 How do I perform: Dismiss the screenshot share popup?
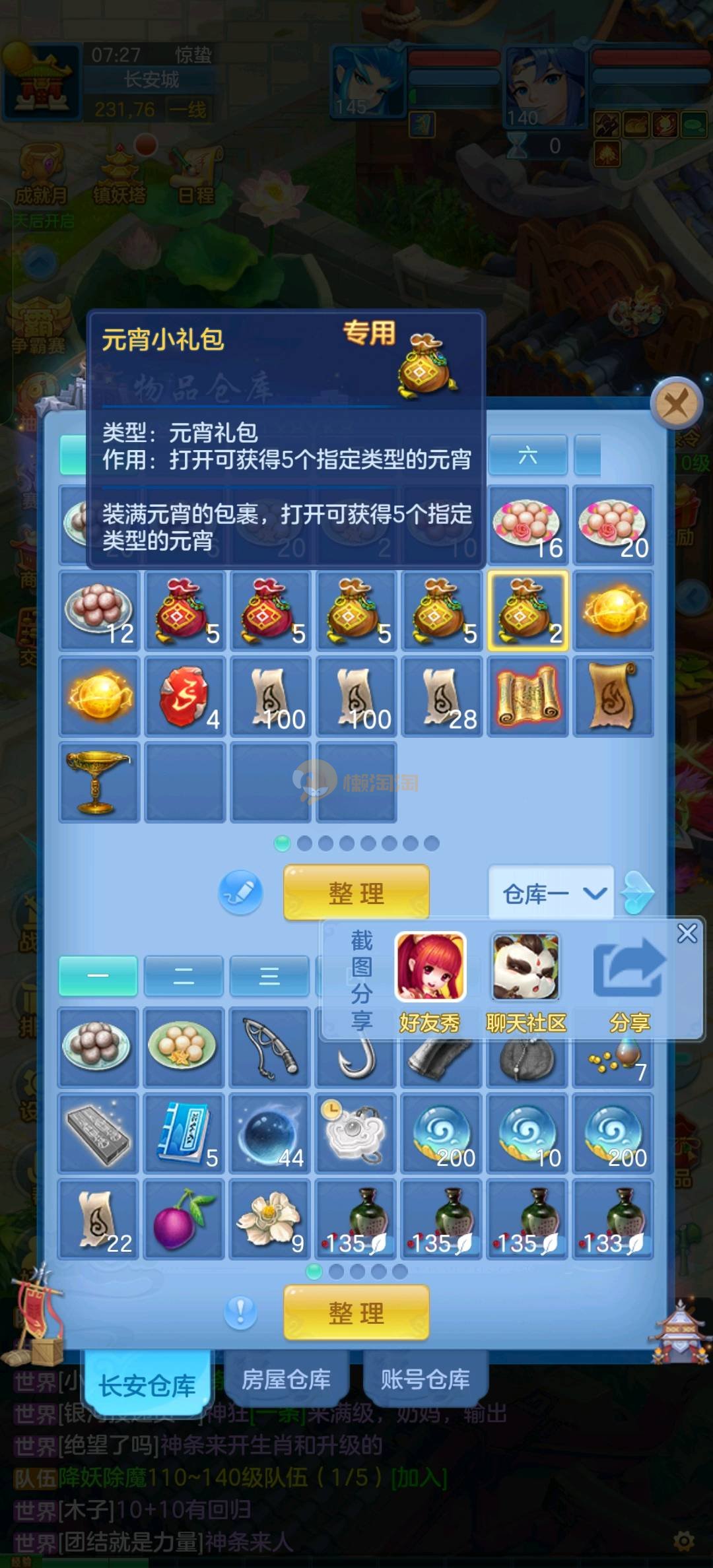(687, 933)
